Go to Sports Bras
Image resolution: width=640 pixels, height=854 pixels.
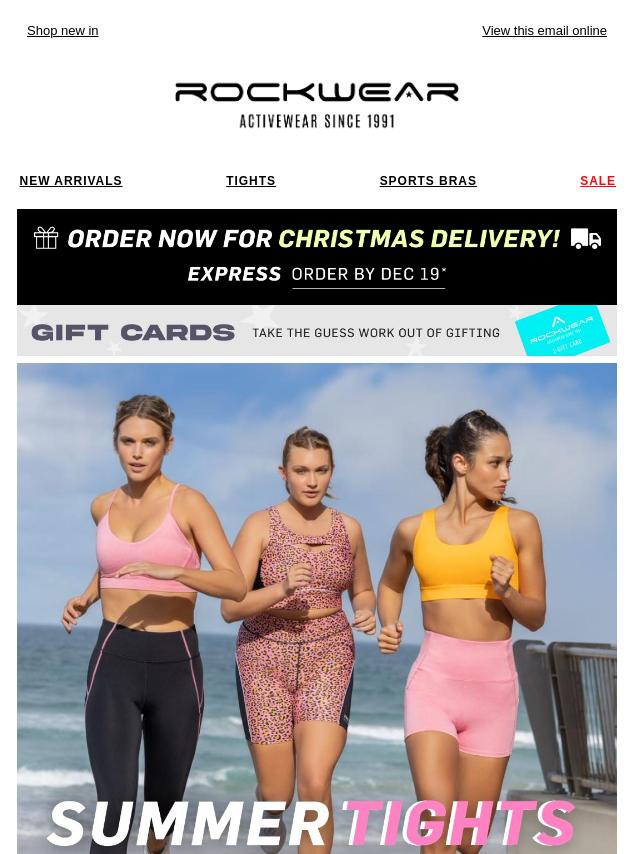427,181
